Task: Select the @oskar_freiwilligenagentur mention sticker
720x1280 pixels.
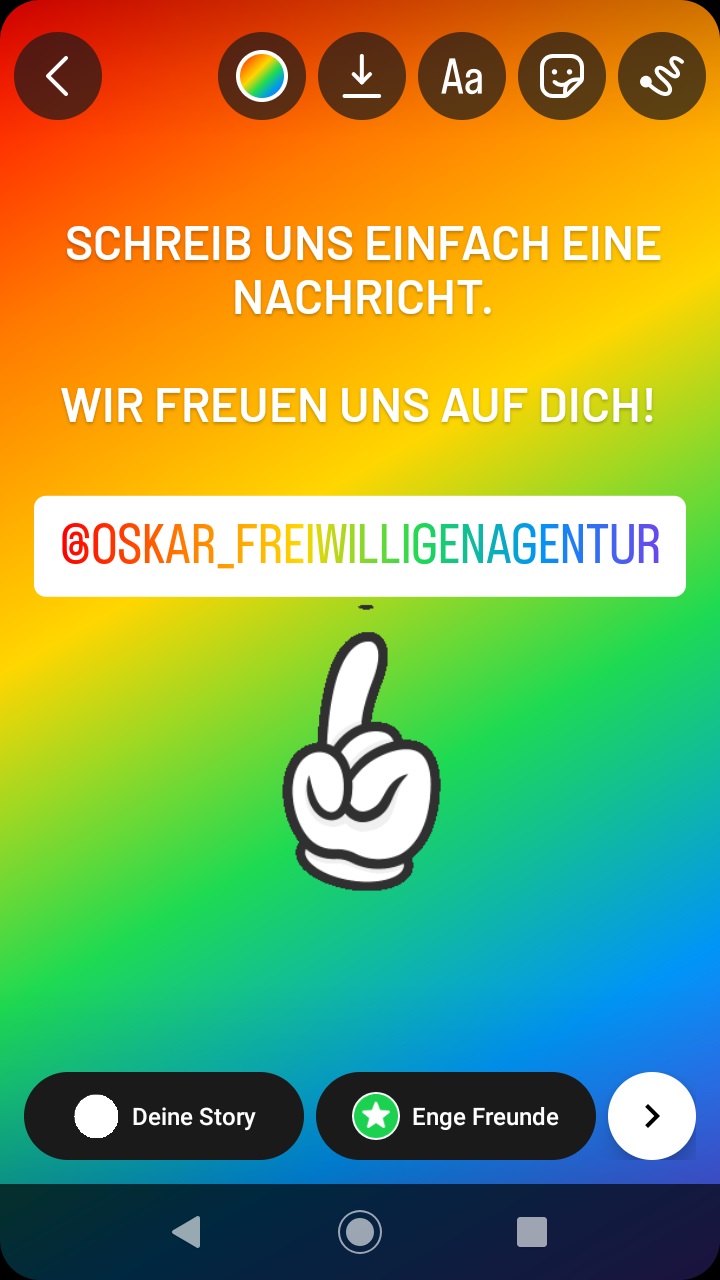Action: pyautogui.click(x=360, y=546)
